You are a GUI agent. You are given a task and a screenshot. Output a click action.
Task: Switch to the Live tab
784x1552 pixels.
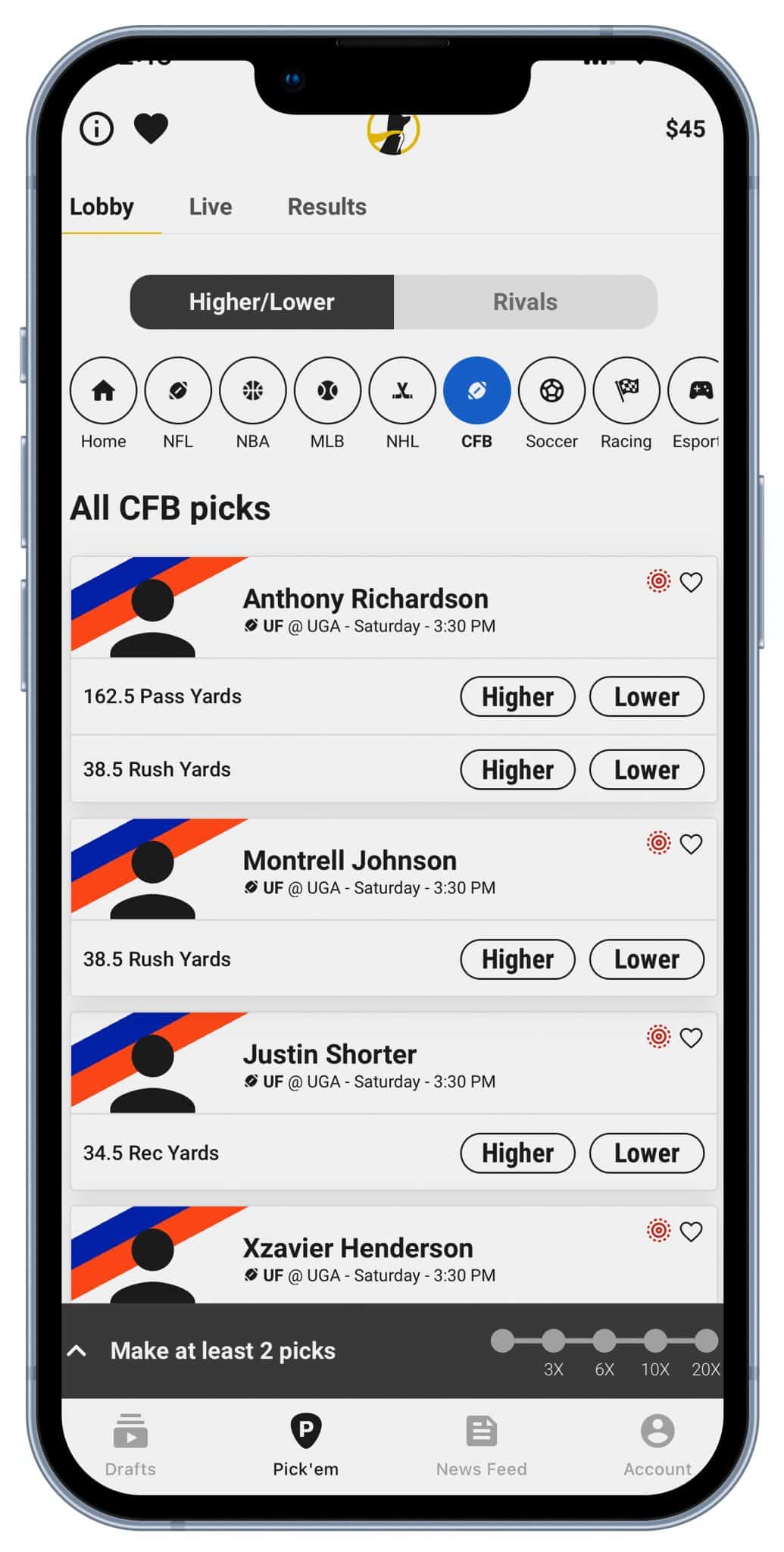click(211, 207)
